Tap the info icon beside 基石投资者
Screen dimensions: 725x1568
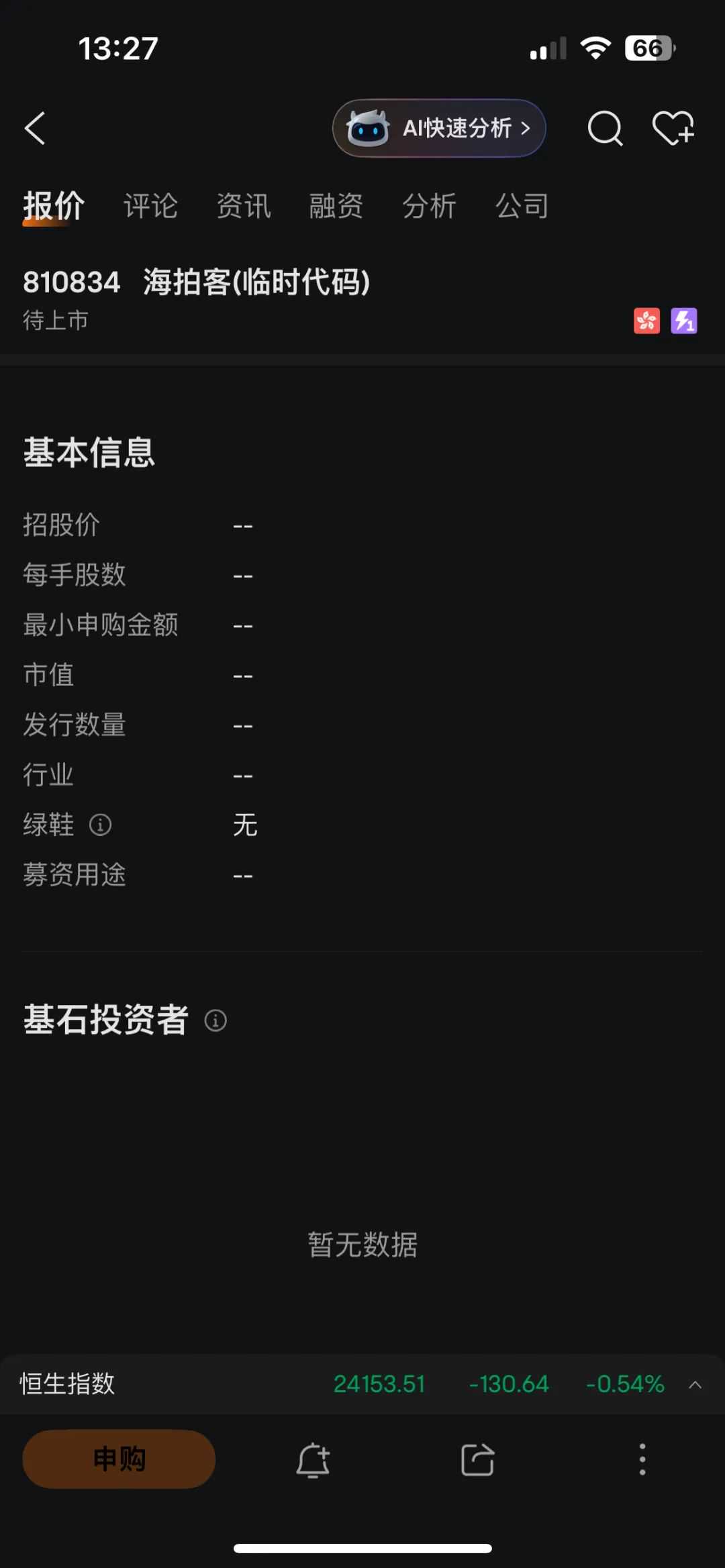[215, 1021]
